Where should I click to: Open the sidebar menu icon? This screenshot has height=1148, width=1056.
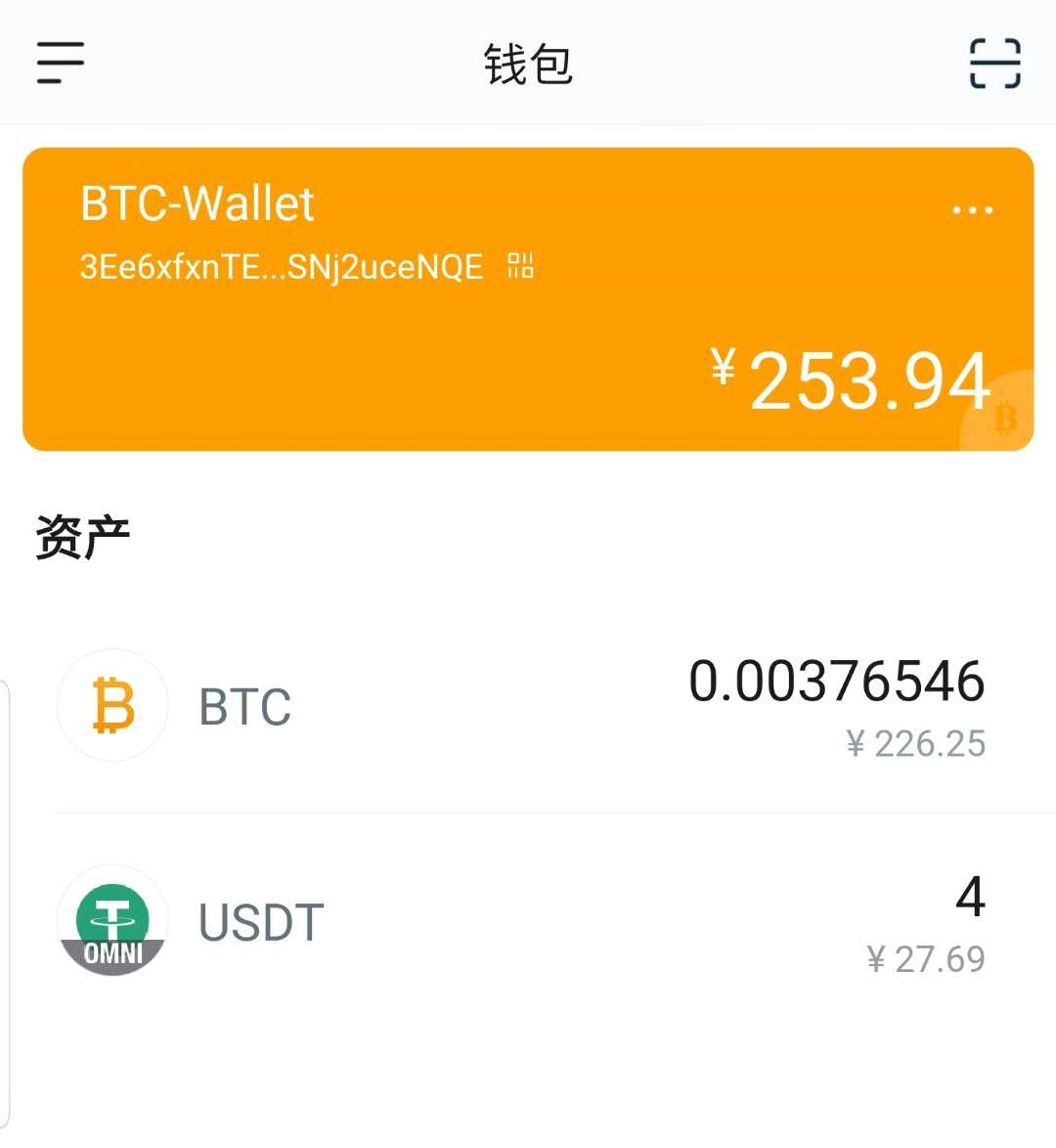61,63
